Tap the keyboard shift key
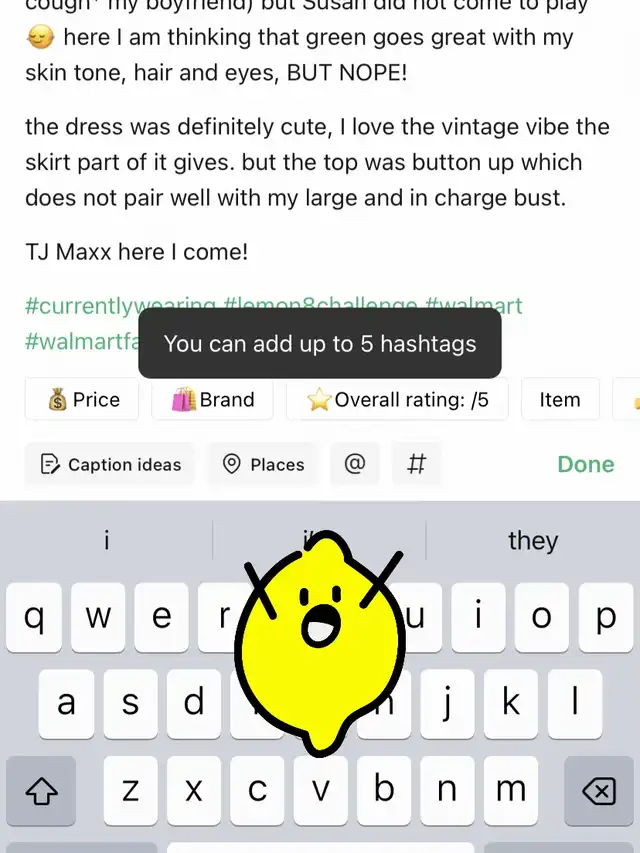 pyautogui.click(x=41, y=791)
